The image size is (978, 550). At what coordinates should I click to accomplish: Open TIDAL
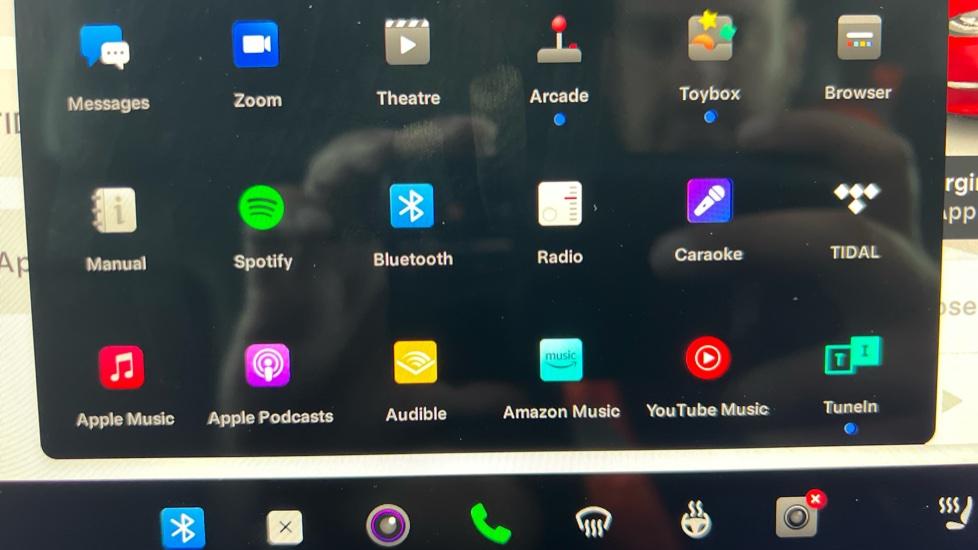(x=856, y=199)
